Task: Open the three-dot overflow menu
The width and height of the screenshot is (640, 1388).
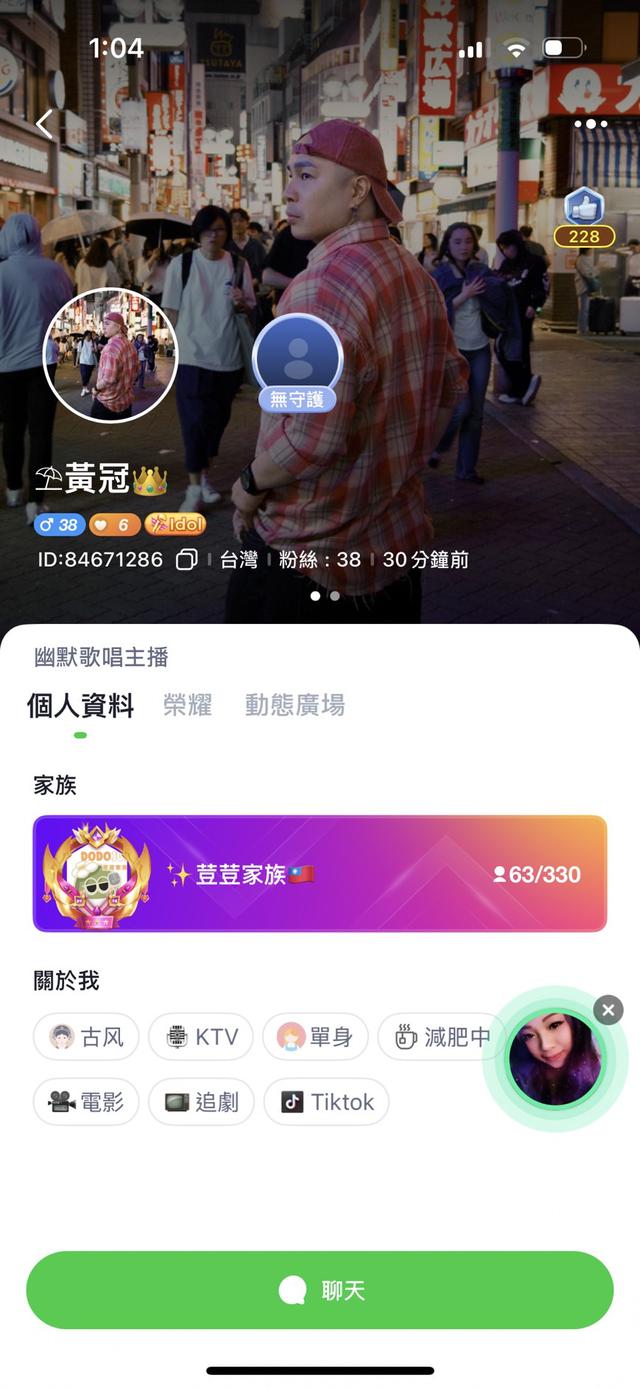Action: (x=590, y=124)
